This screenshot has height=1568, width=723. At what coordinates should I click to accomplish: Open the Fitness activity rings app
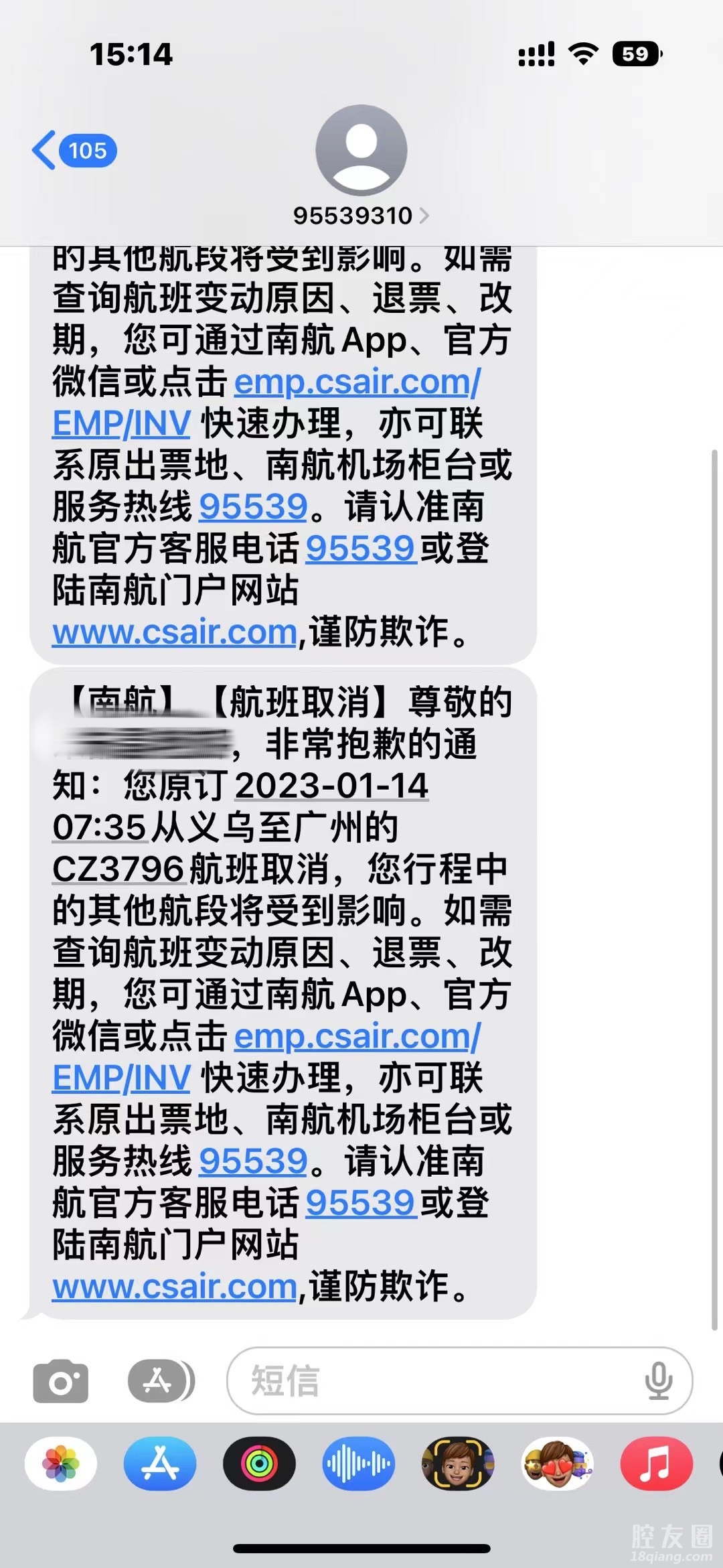click(x=259, y=1464)
